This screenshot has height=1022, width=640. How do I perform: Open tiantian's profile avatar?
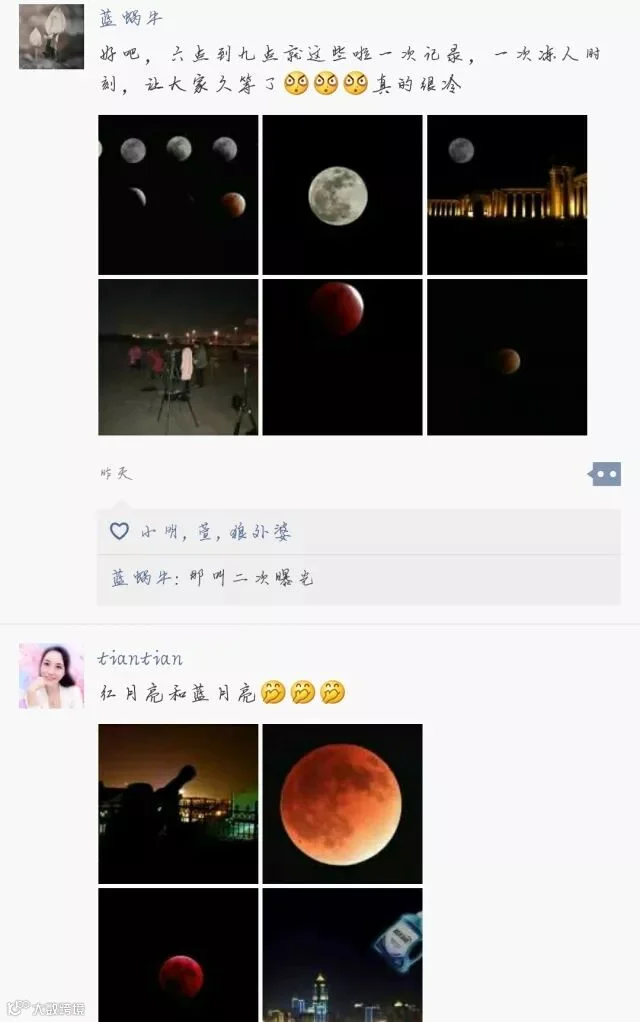coord(51,676)
